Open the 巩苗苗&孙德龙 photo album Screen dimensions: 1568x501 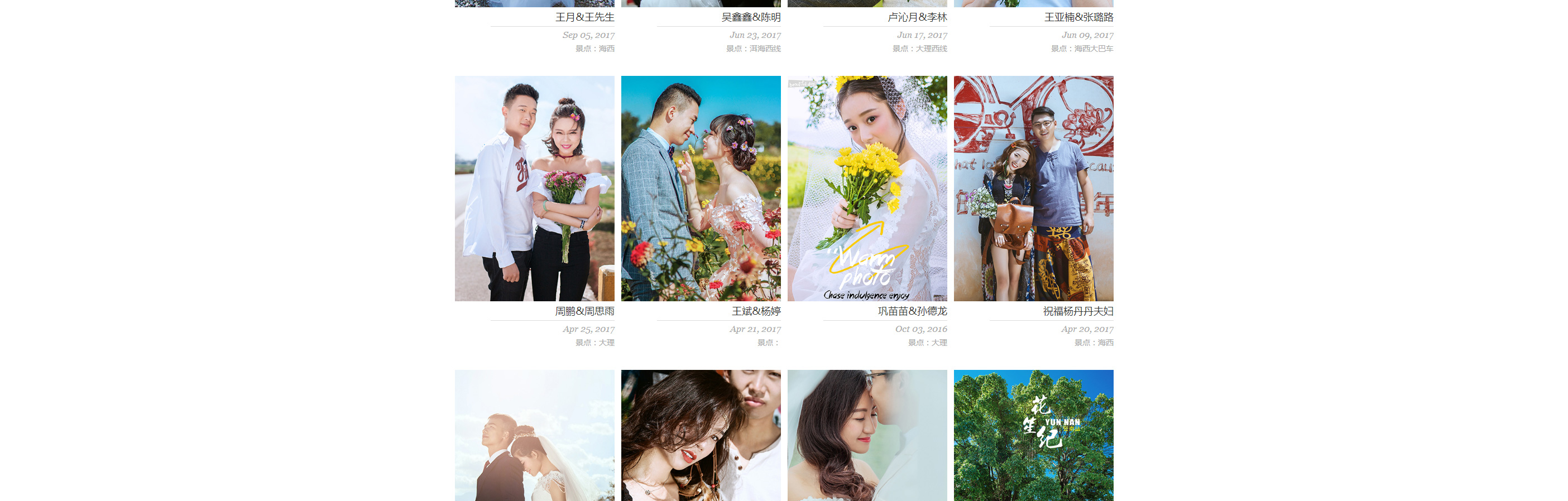[x=867, y=189]
